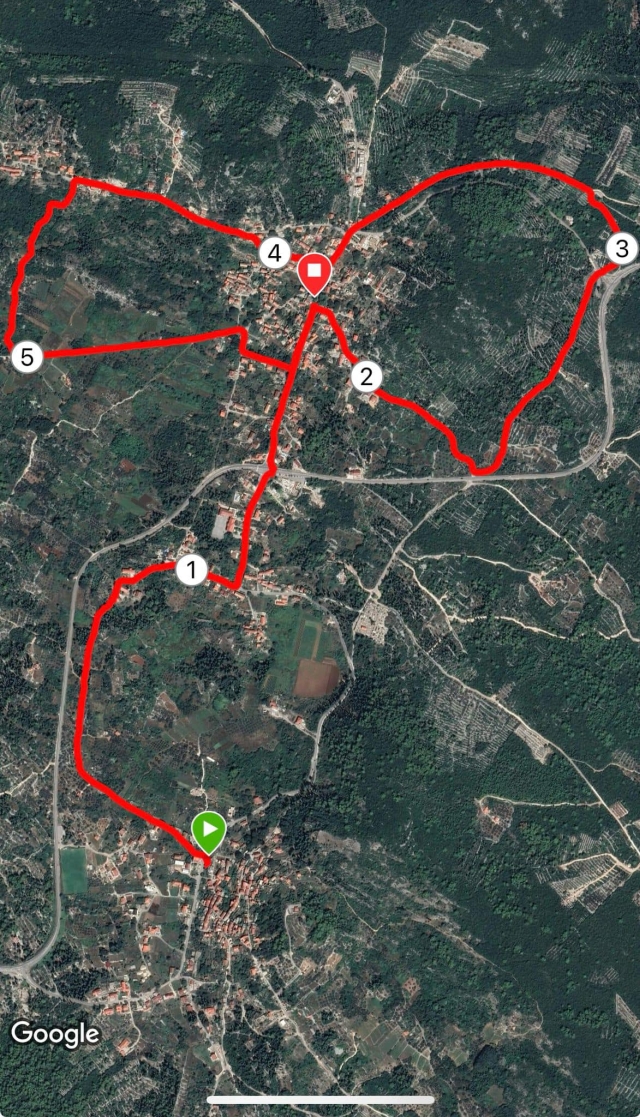640x1117 pixels.
Task: Tap the green start marker on the route
Action: click(209, 830)
